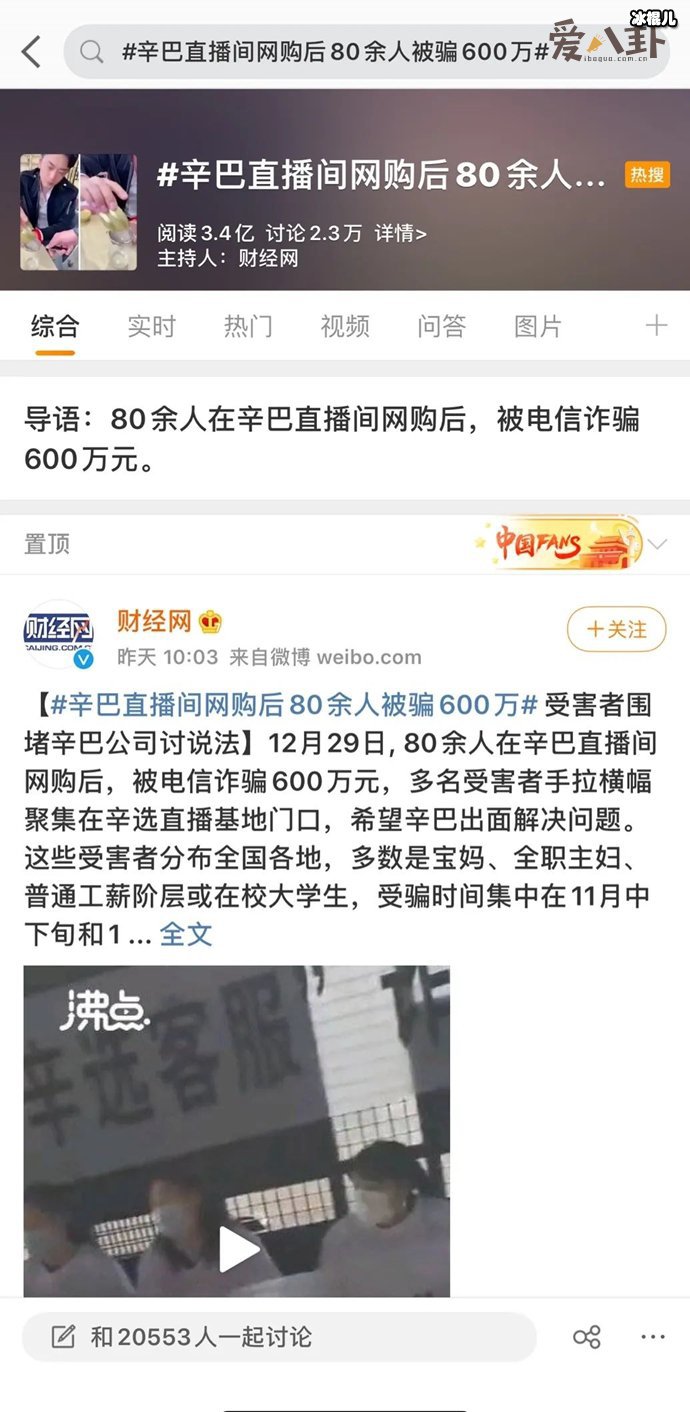Switch to the 视频 tab
The width and height of the screenshot is (690, 1412).
(345, 326)
